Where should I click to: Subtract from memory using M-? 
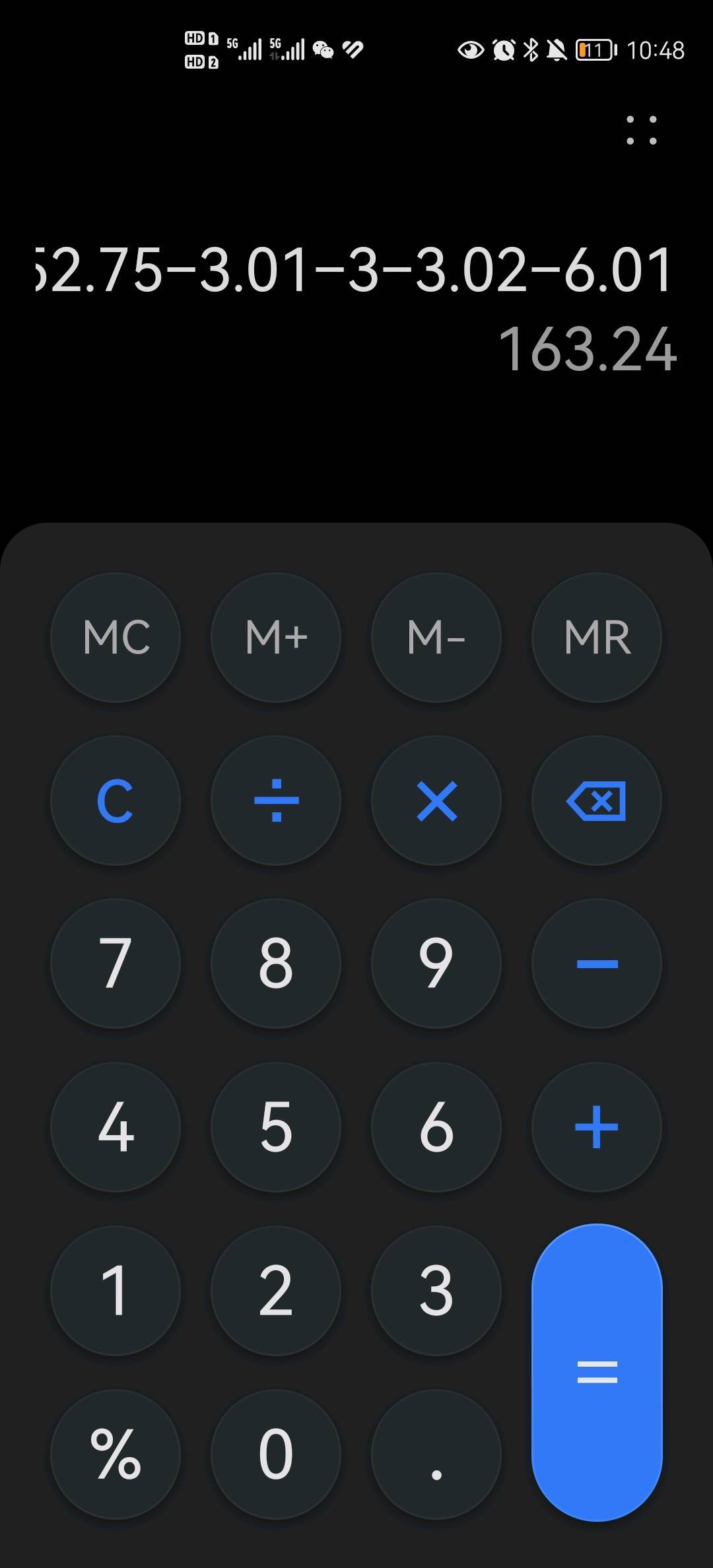tap(436, 637)
